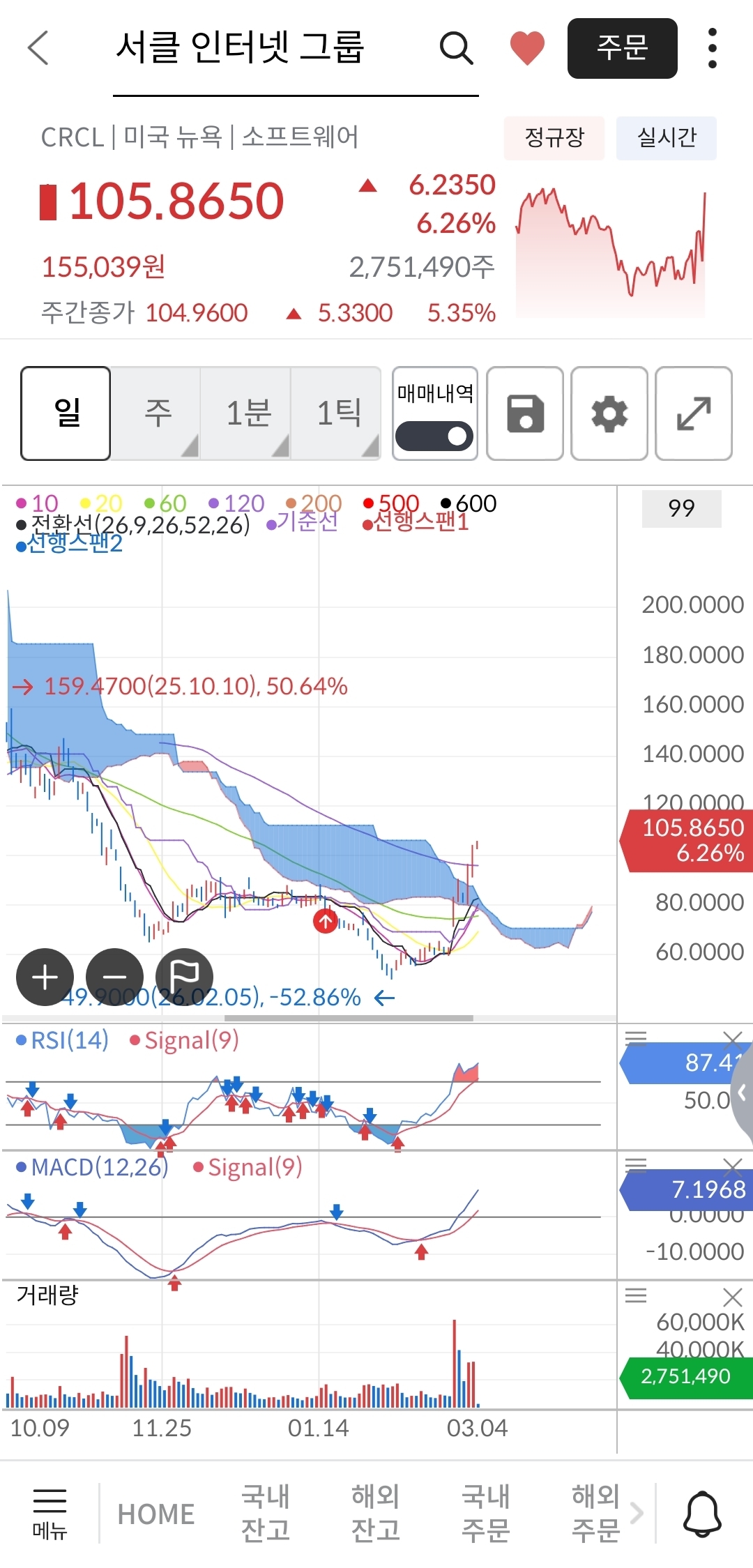Open the three-dot options menu
The height and width of the screenshot is (1568, 753).
(712, 48)
